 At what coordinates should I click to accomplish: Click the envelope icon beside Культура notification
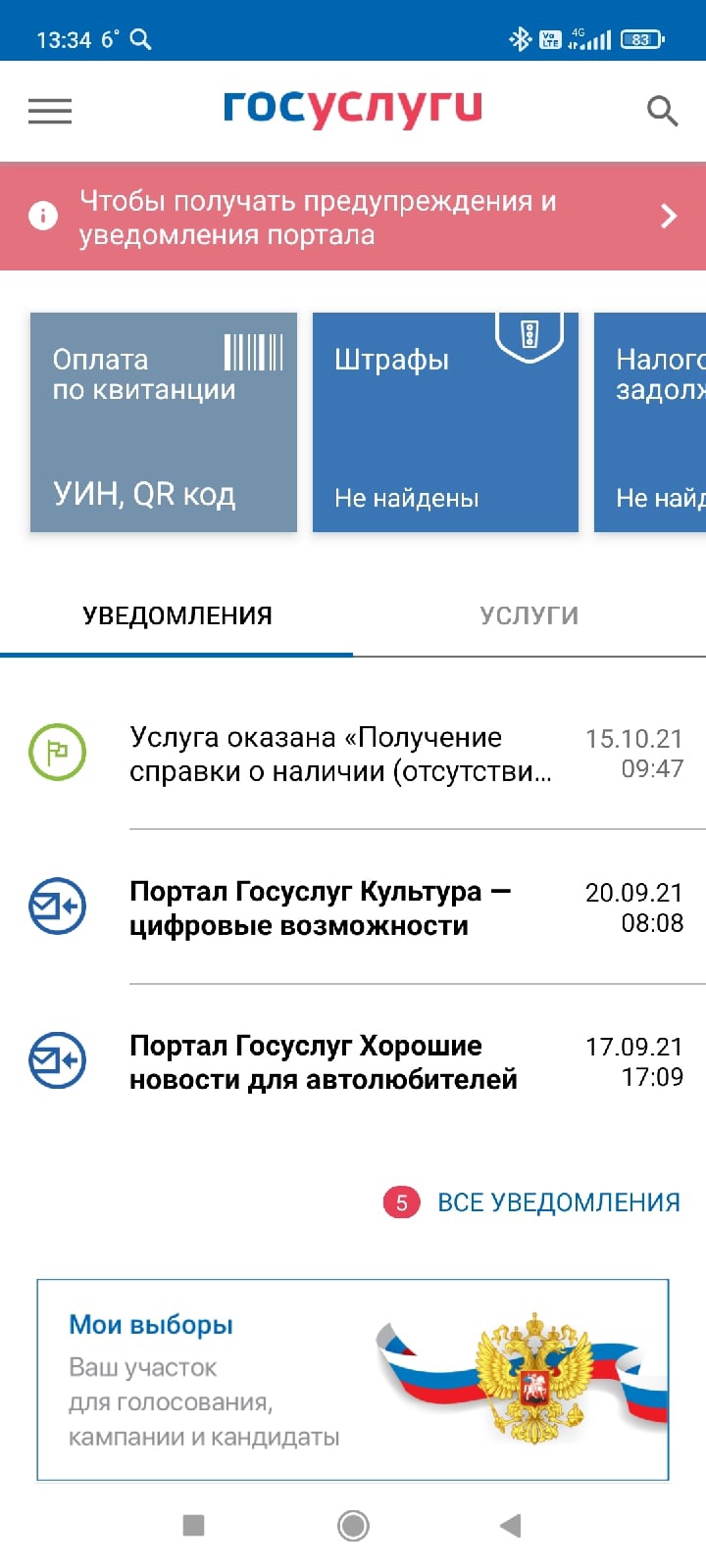(x=57, y=906)
